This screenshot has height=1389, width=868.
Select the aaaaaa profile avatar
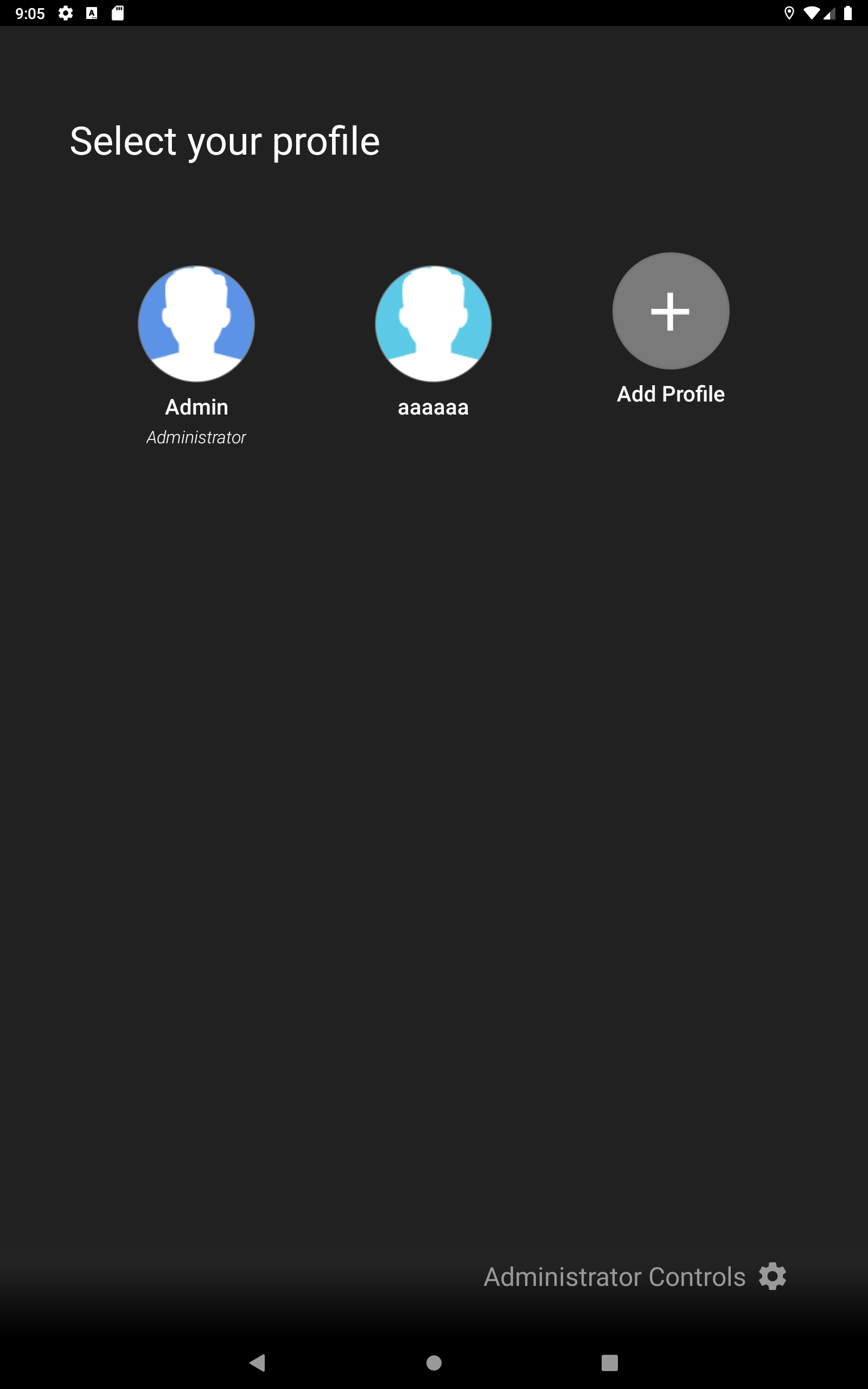pos(433,323)
